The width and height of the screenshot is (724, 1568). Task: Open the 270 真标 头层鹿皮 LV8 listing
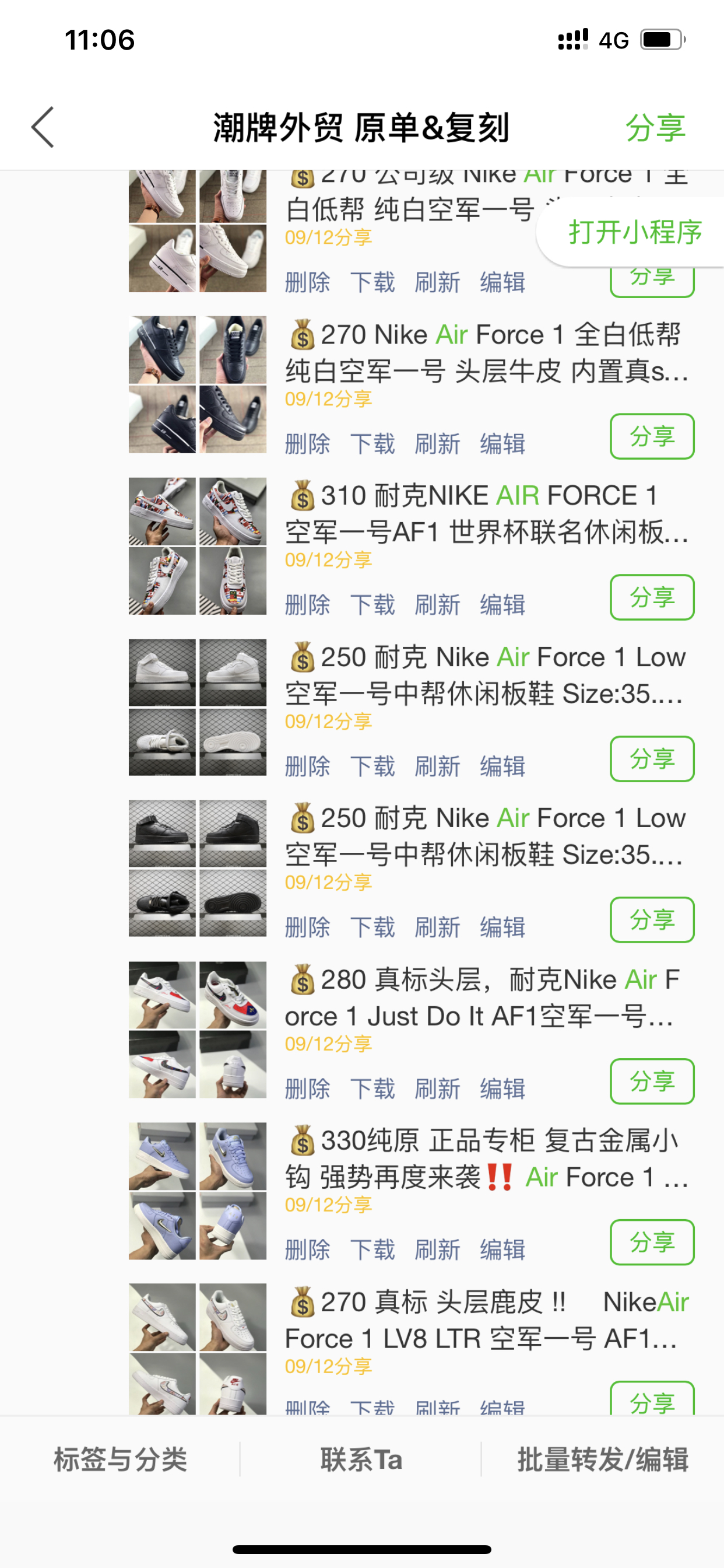pos(487,1320)
